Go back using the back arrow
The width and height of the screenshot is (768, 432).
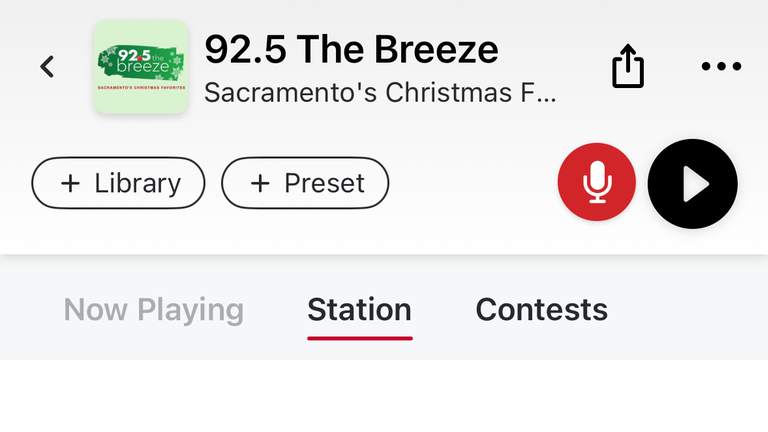tap(46, 67)
